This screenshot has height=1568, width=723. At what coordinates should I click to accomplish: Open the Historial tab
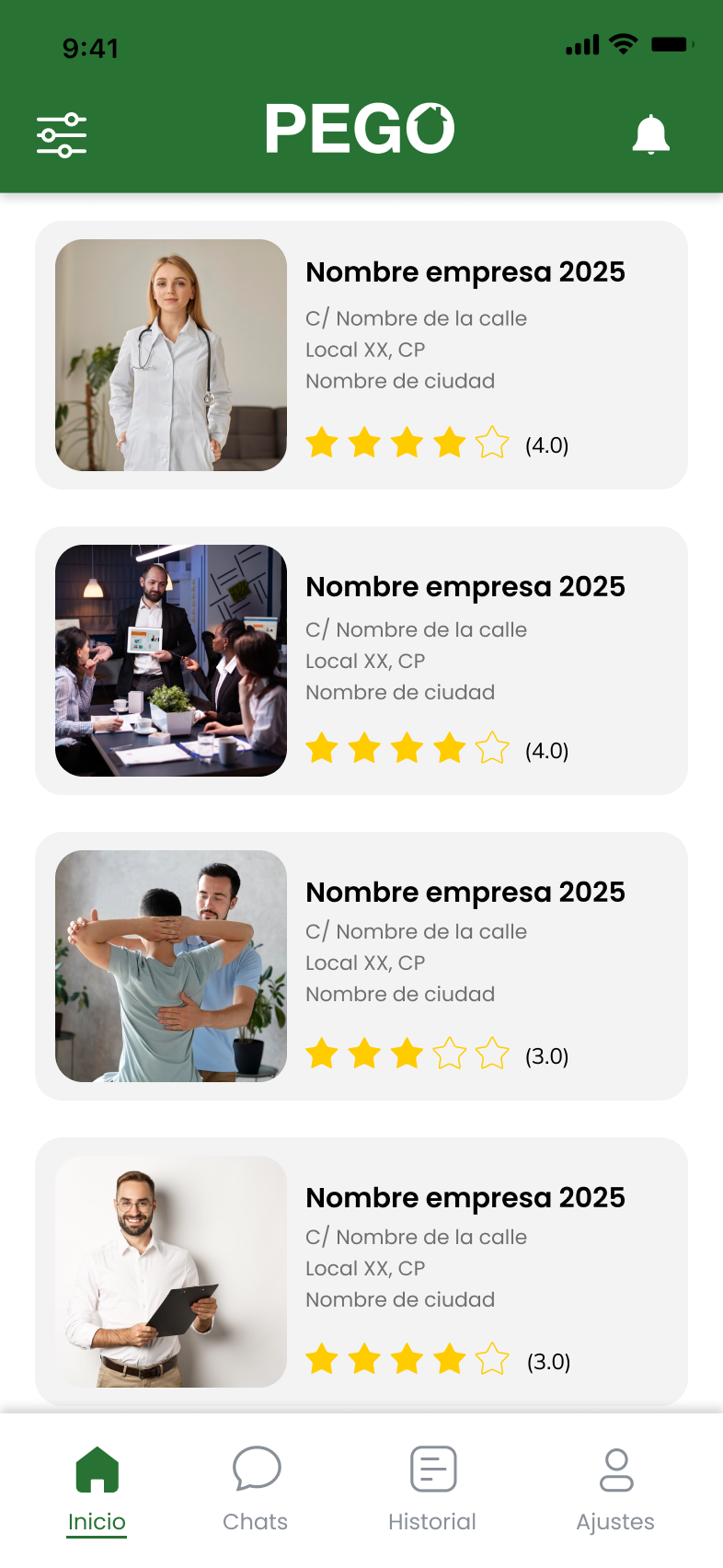point(432,1488)
